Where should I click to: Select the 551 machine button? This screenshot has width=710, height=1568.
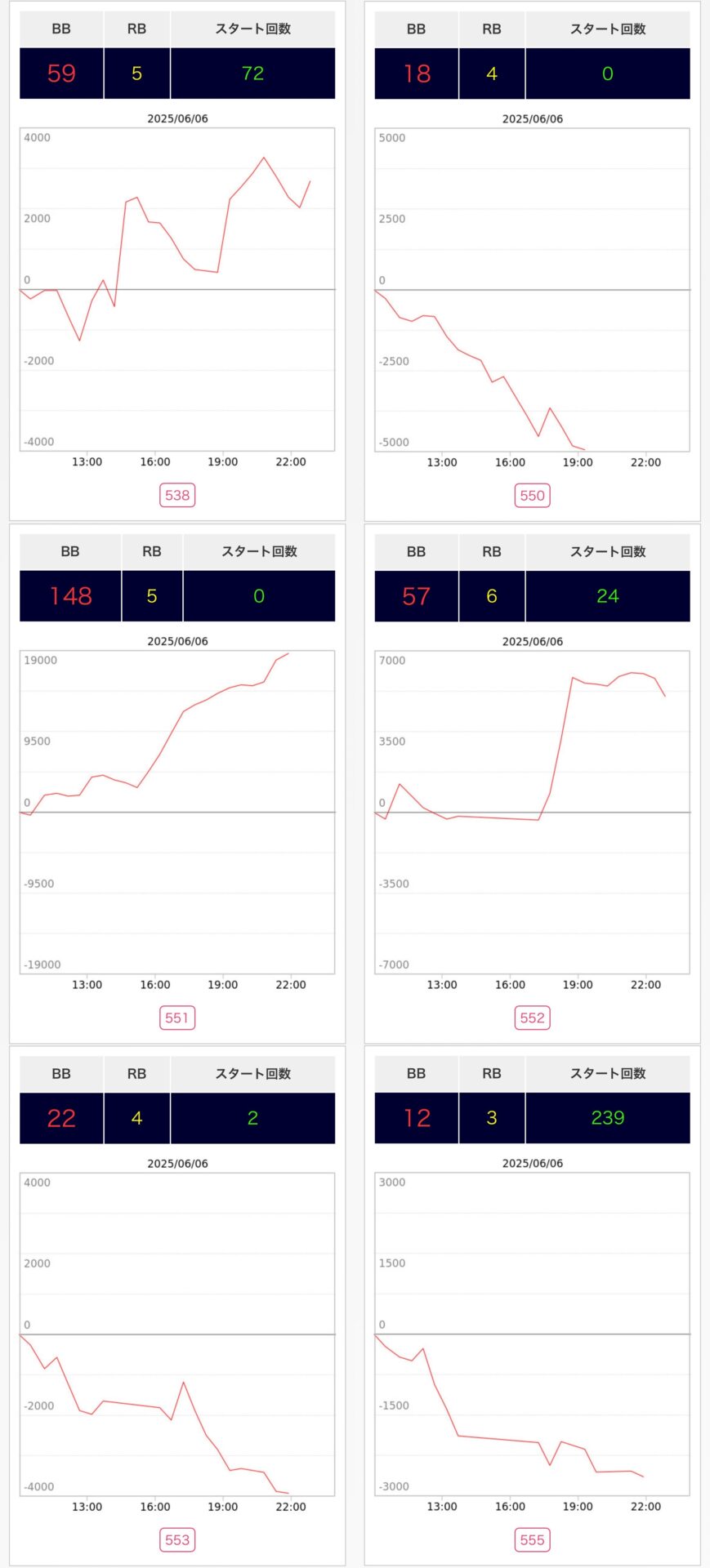click(x=177, y=1018)
